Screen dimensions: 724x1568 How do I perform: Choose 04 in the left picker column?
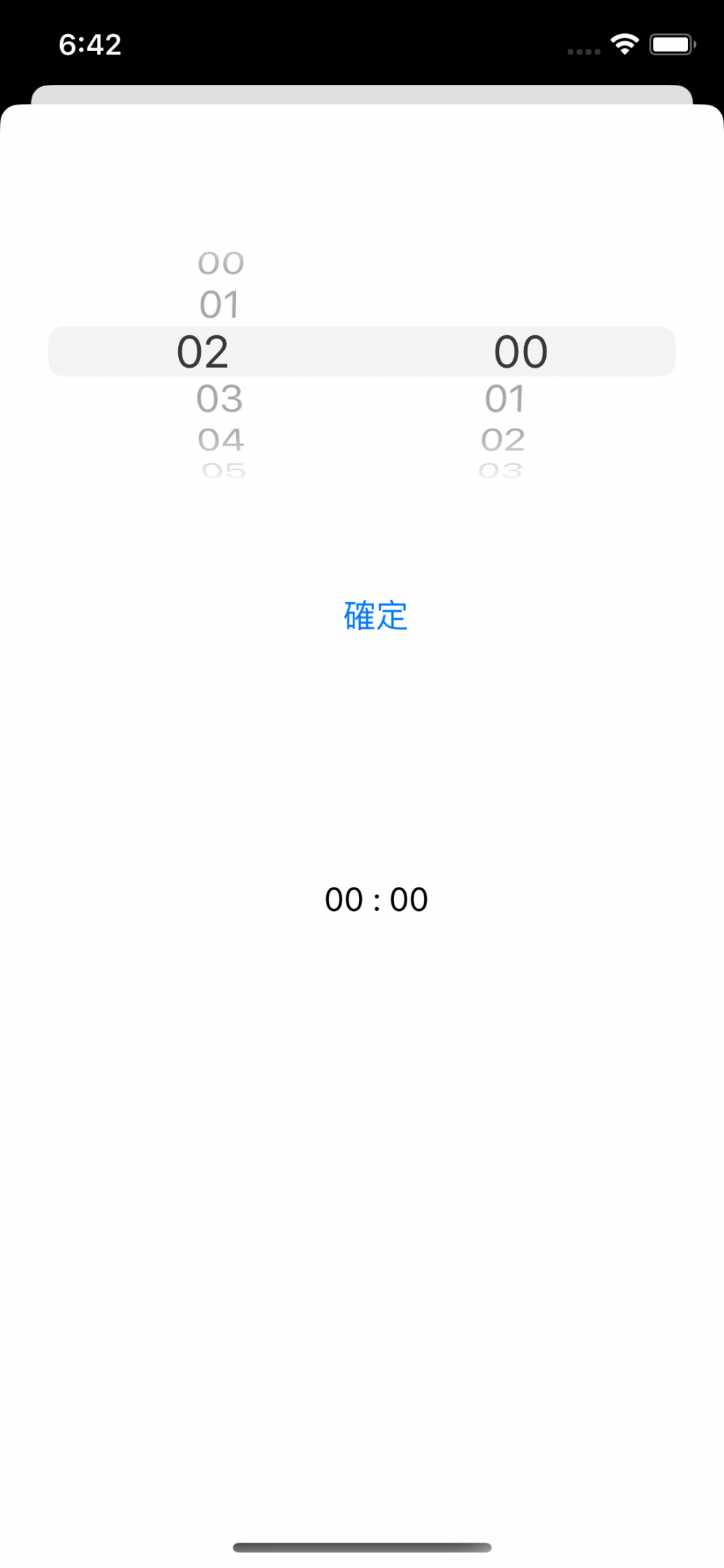point(221,440)
